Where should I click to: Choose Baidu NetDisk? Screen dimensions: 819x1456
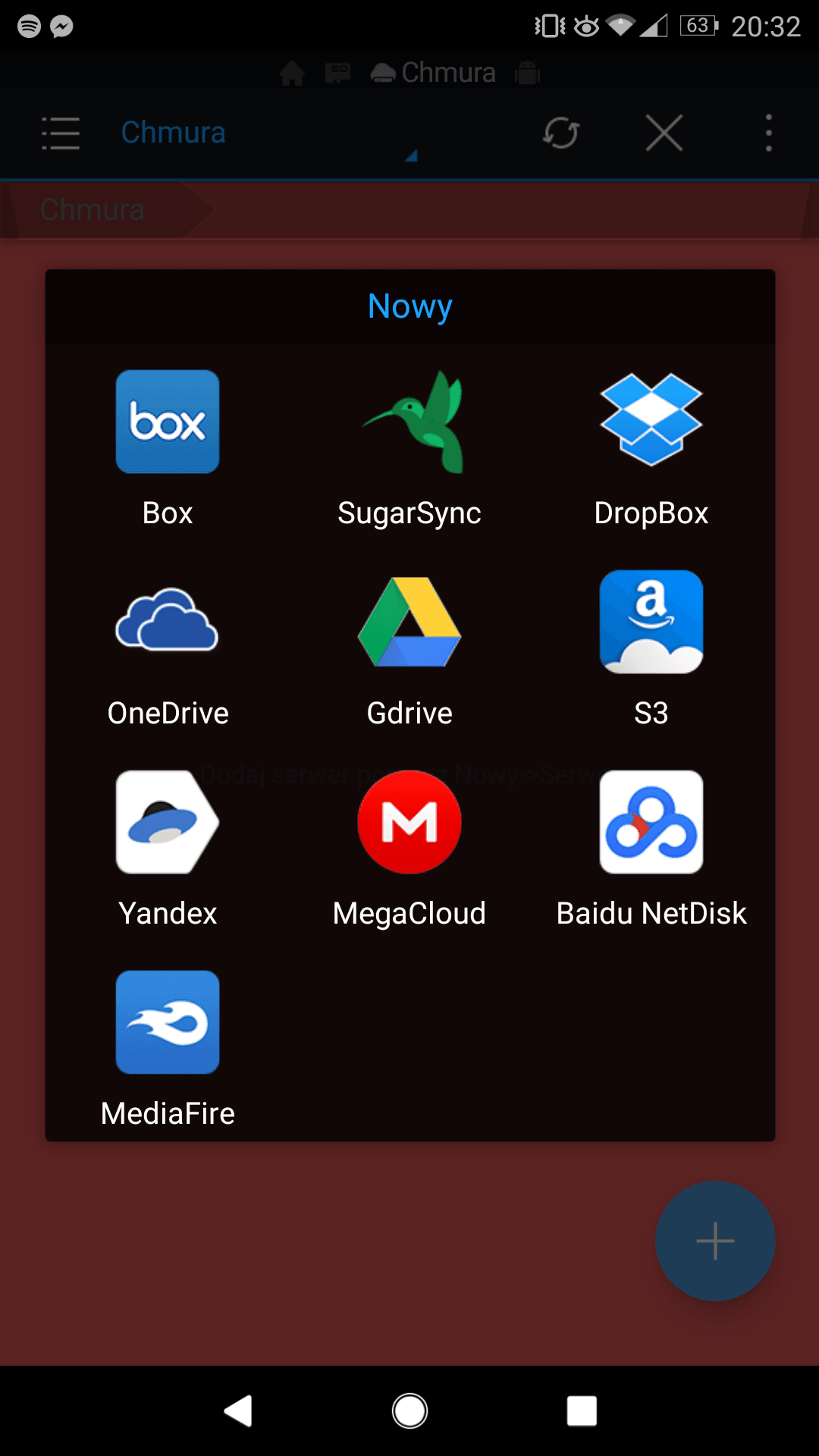(x=651, y=849)
